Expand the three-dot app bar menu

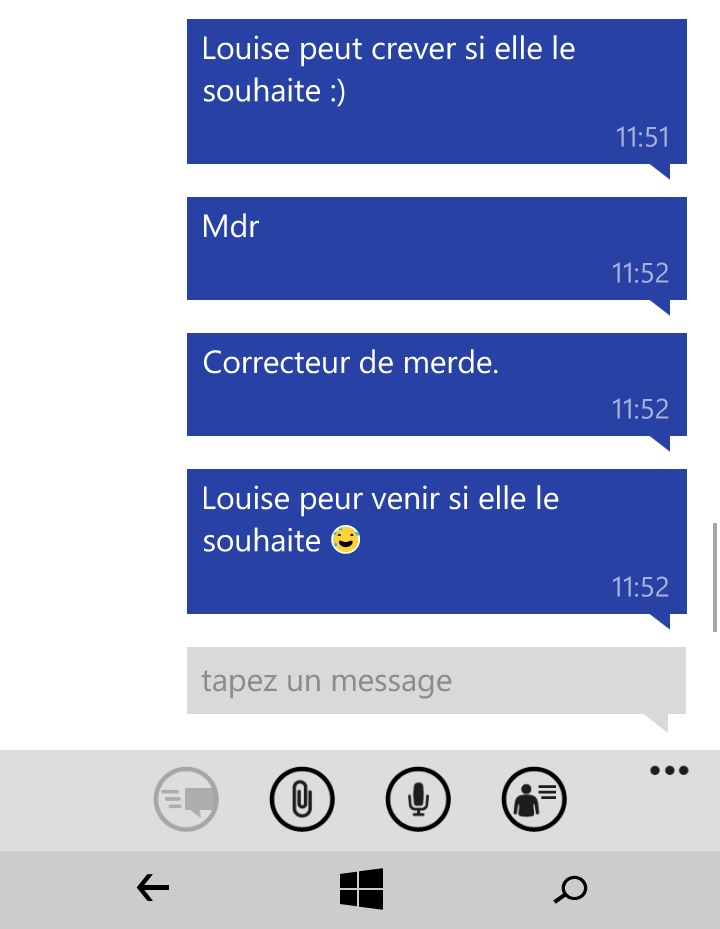(669, 770)
